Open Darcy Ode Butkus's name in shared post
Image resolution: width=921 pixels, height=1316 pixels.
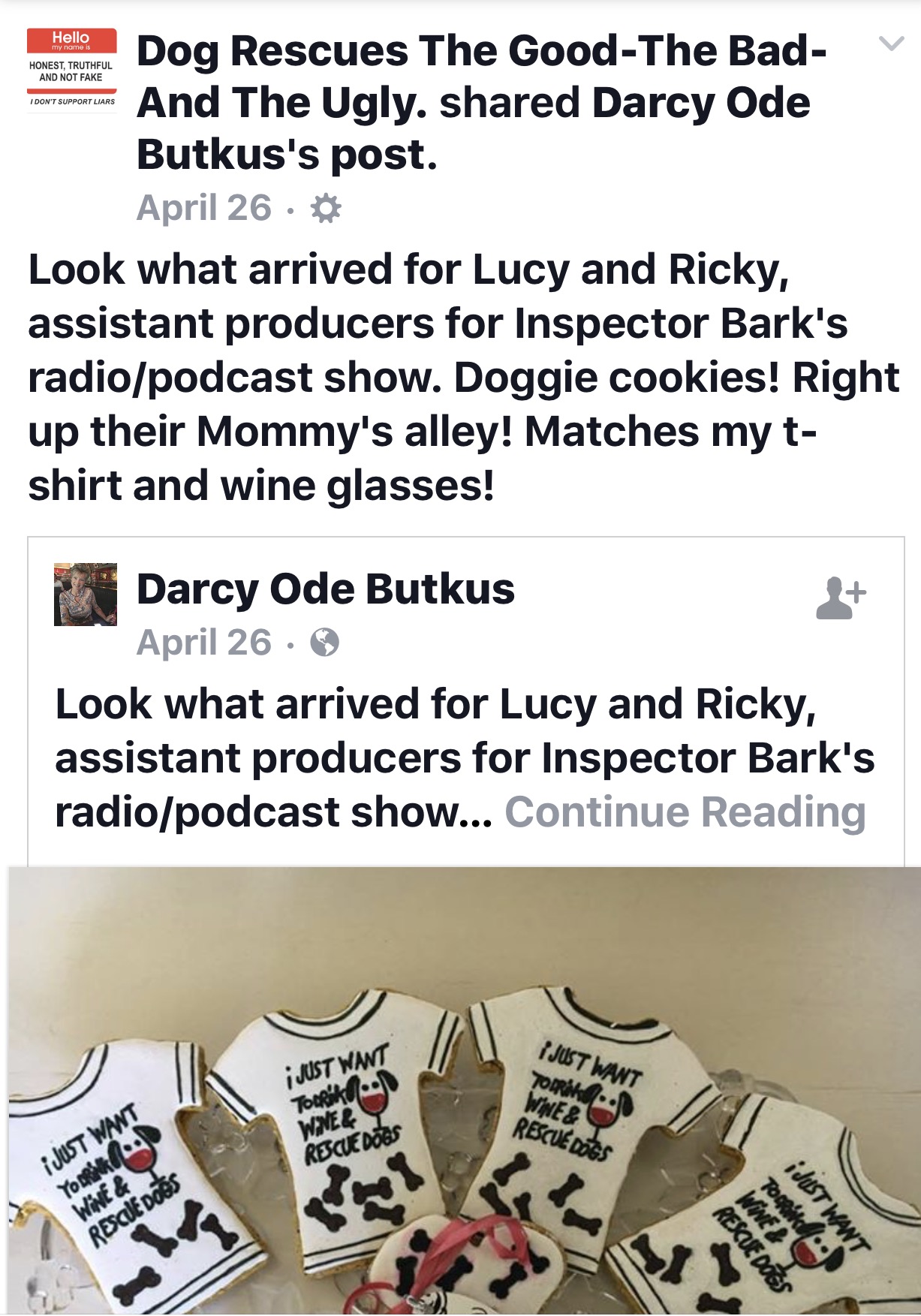pos(325,589)
